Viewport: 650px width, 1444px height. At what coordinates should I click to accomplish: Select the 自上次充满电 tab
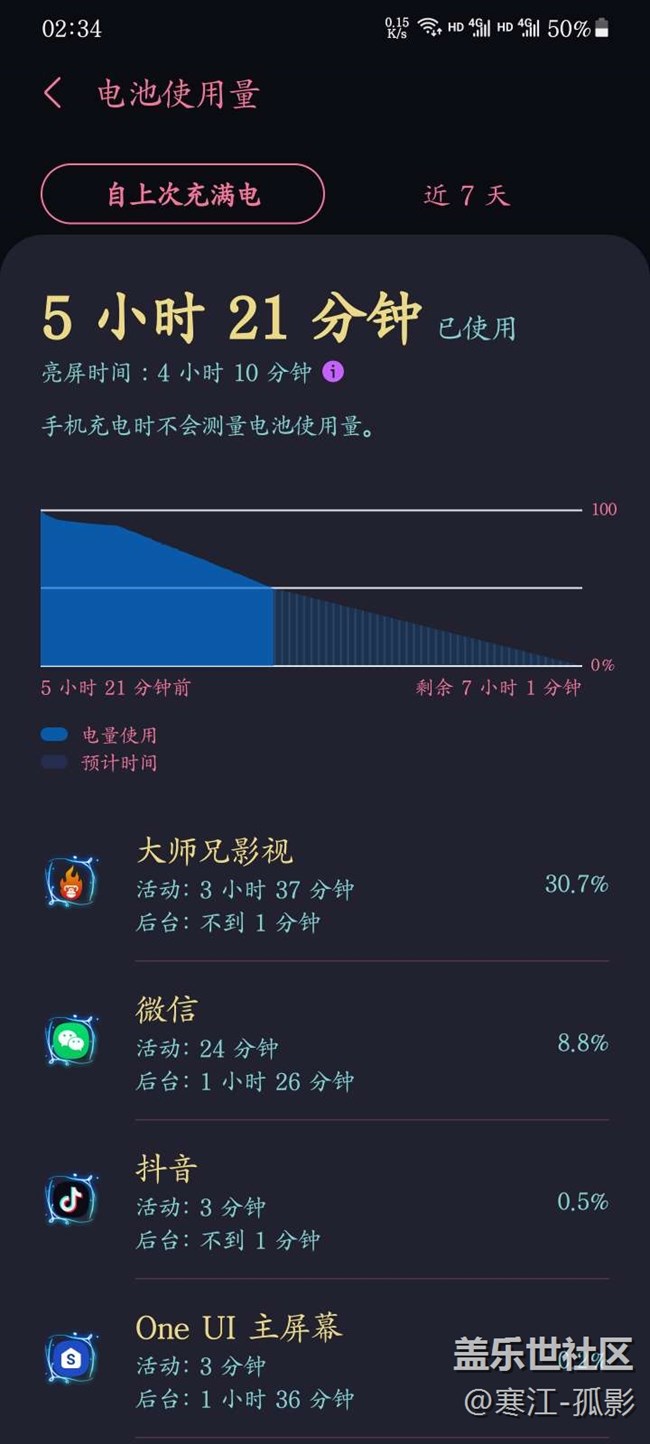click(183, 194)
